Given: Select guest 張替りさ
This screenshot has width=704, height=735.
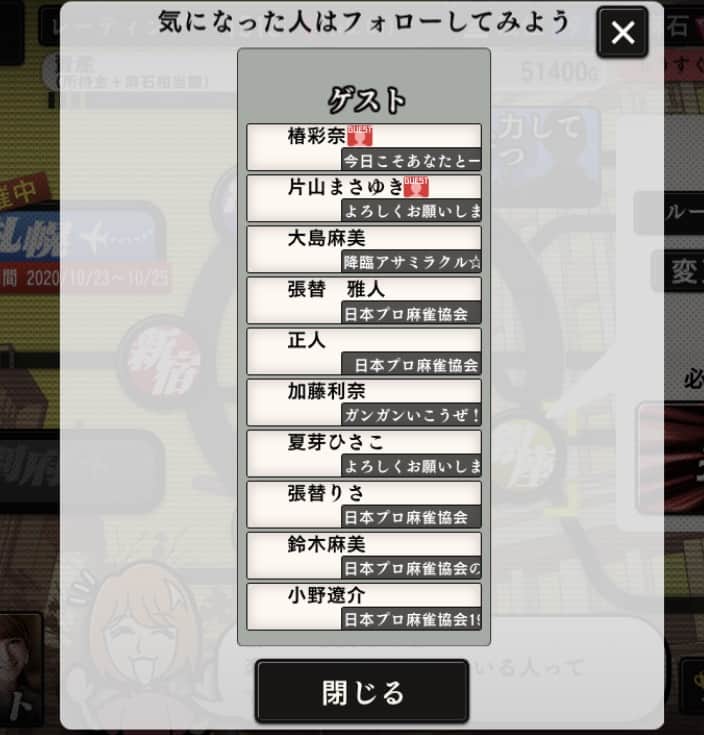Looking at the screenshot, I should (364, 504).
